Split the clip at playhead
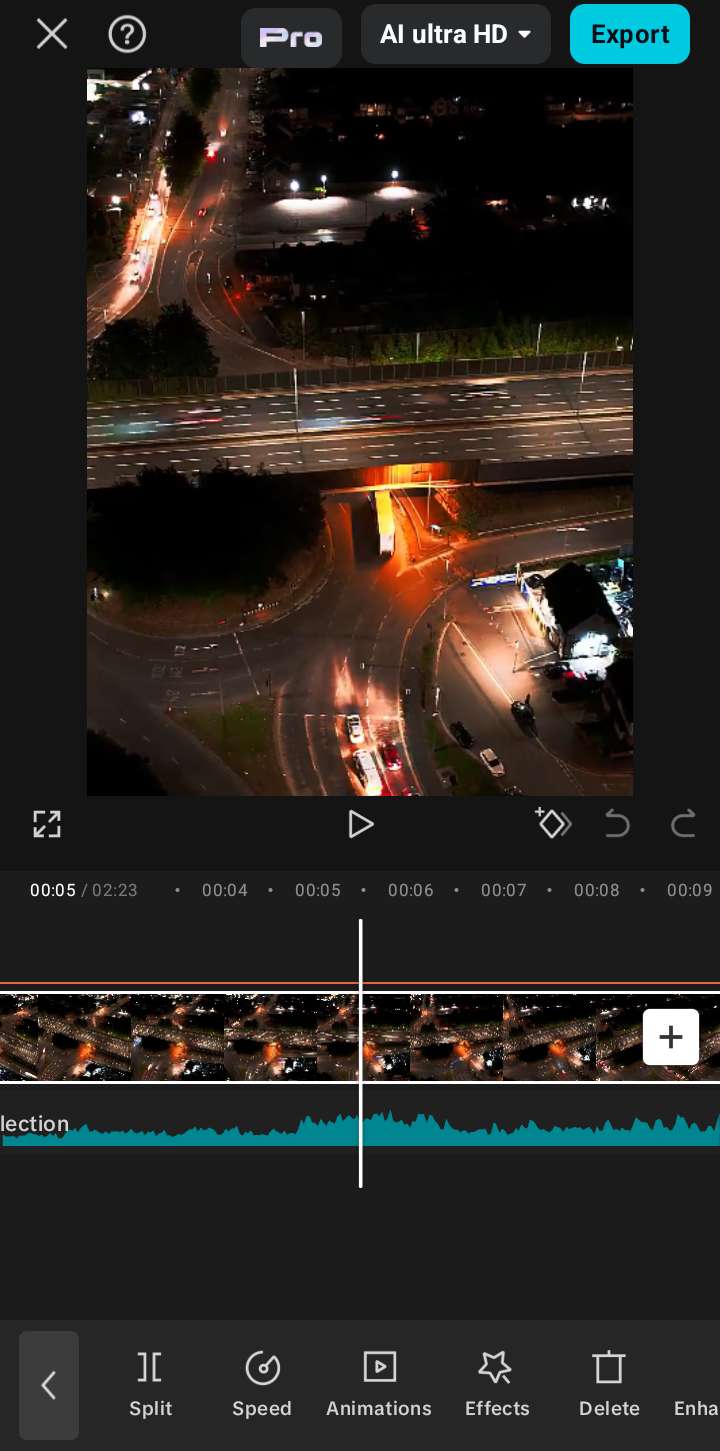This screenshot has width=720, height=1451. click(150, 1384)
